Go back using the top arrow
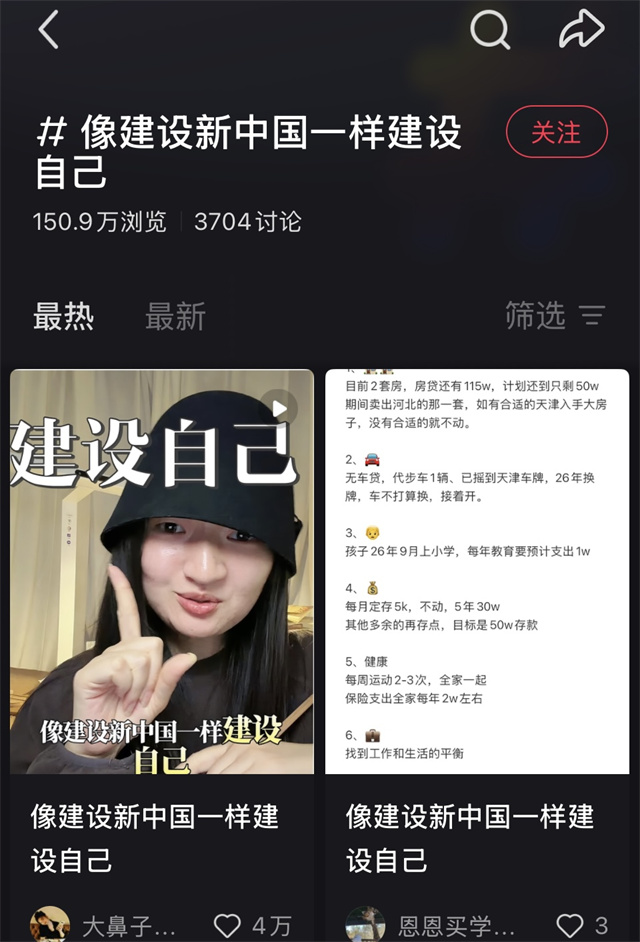The image size is (640, 942). [x=48, y=30]
